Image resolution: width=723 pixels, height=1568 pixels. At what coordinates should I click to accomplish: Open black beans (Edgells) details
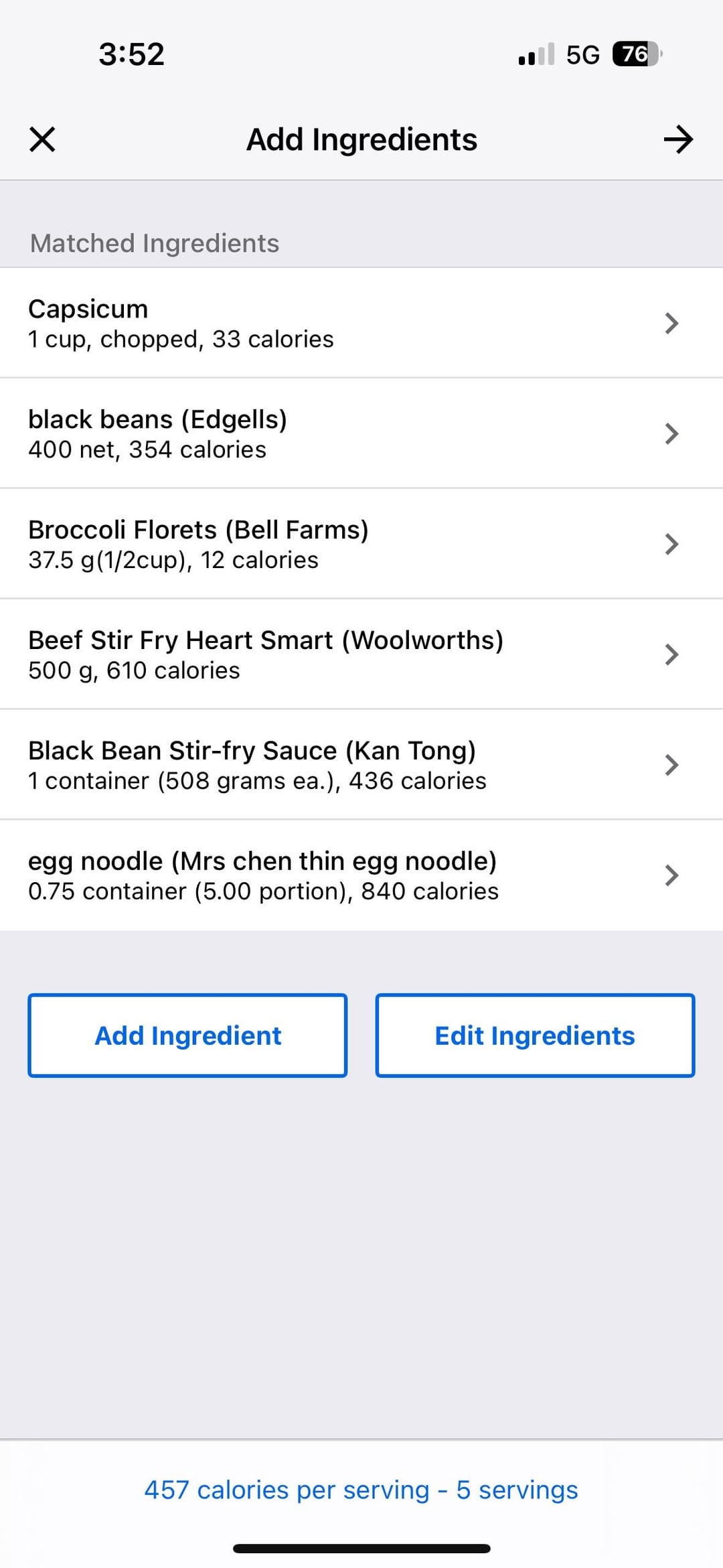pos(361,433)
